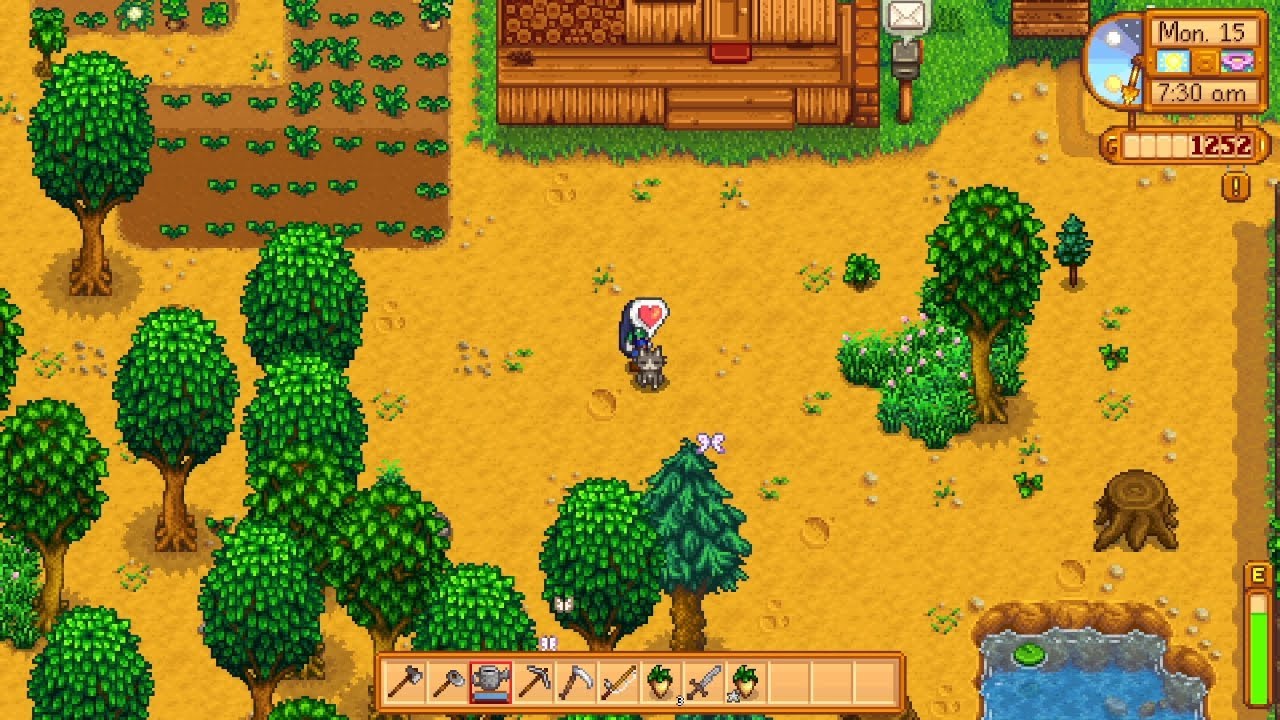Equip the pickaxe from the toolbar
This screenshot has width=1280, height=720.
point(534,683)
